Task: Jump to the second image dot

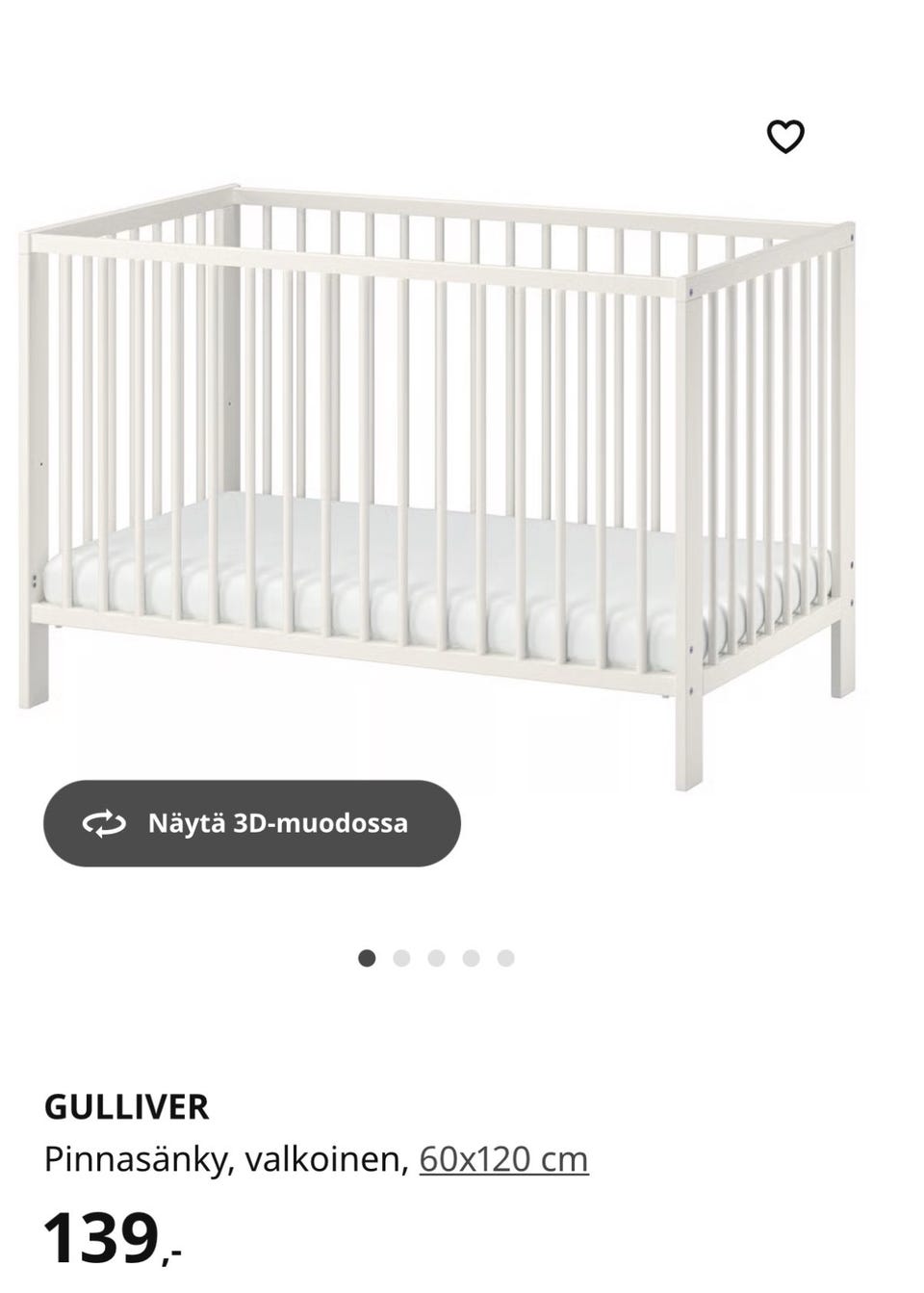Action: click(x=401, y=958)
